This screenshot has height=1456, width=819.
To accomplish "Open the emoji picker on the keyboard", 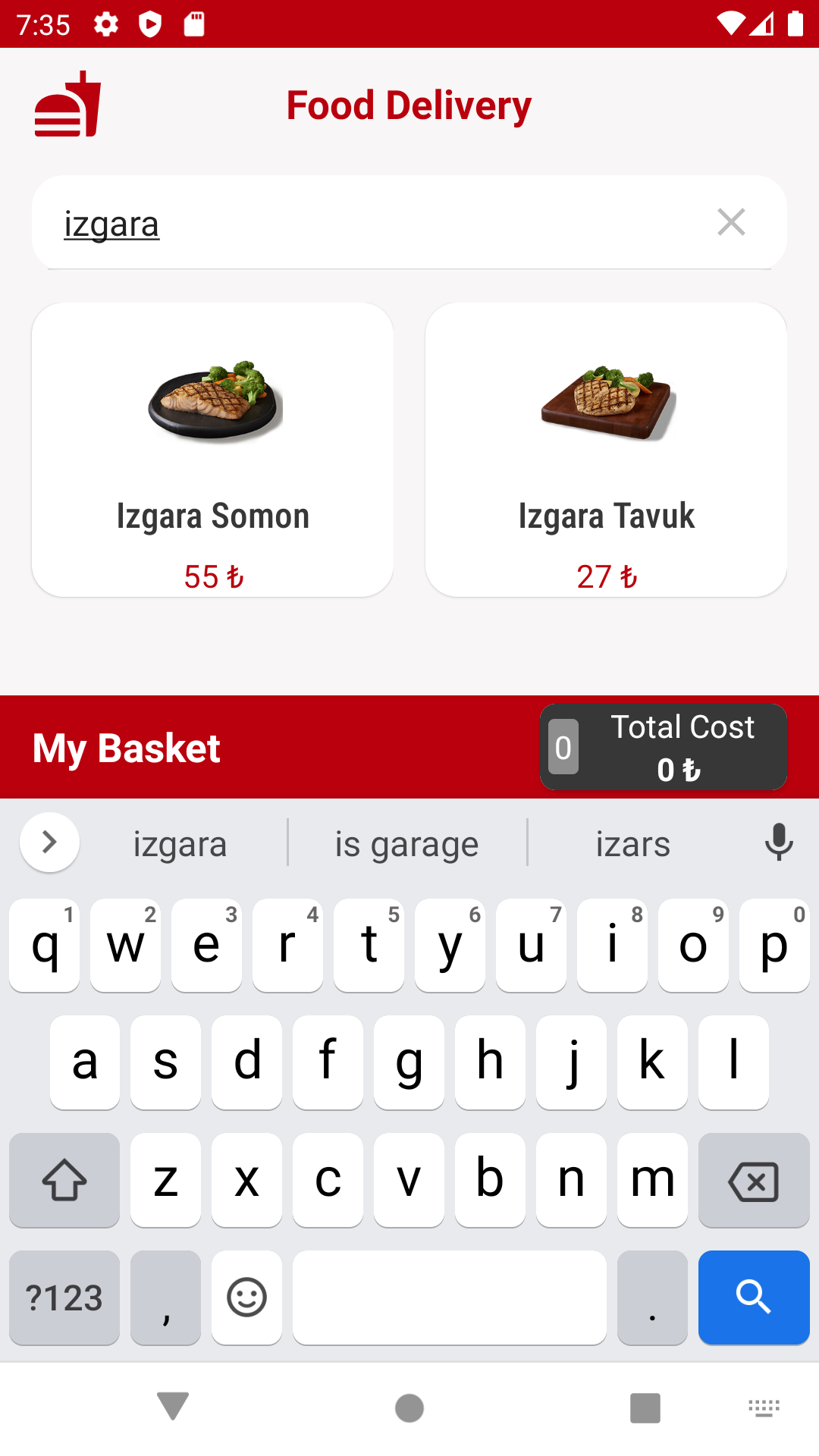I will [x=246, y=1298].
